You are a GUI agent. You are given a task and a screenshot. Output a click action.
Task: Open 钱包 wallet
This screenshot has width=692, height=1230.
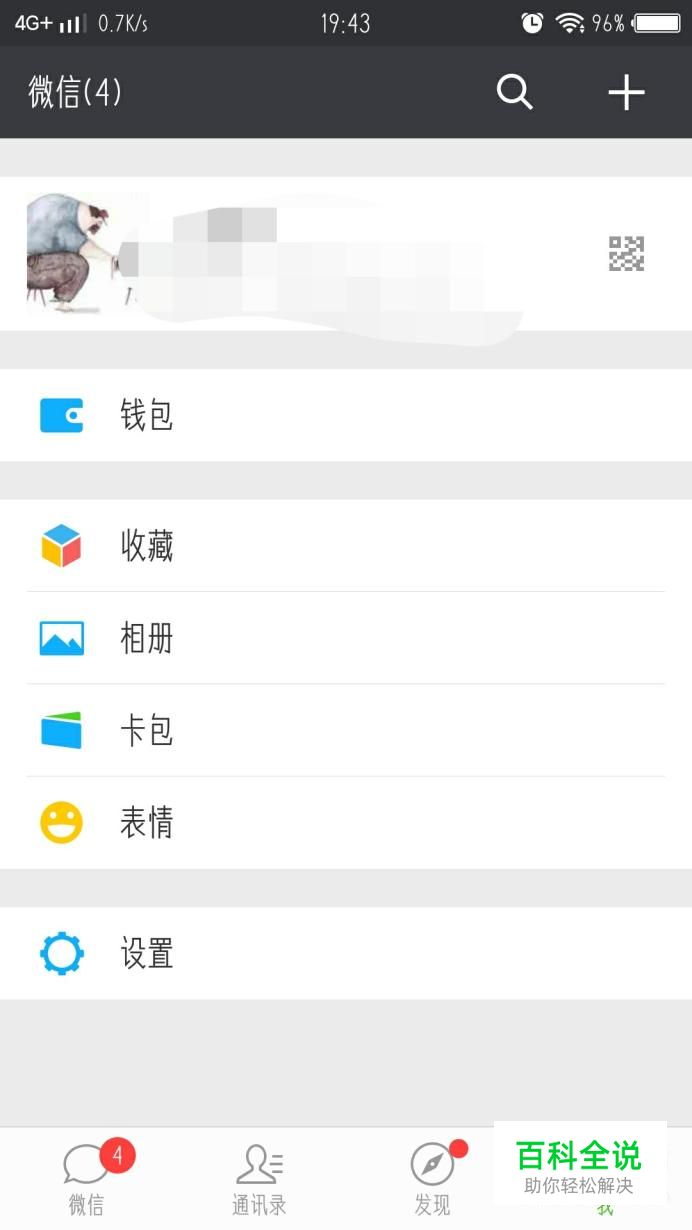click(345, 415)
